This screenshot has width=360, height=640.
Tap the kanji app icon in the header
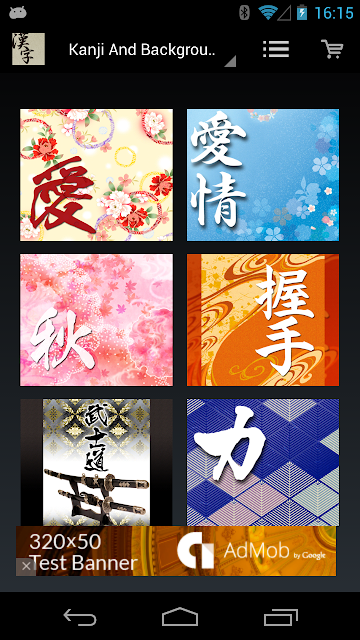click(x=28, y=49)
